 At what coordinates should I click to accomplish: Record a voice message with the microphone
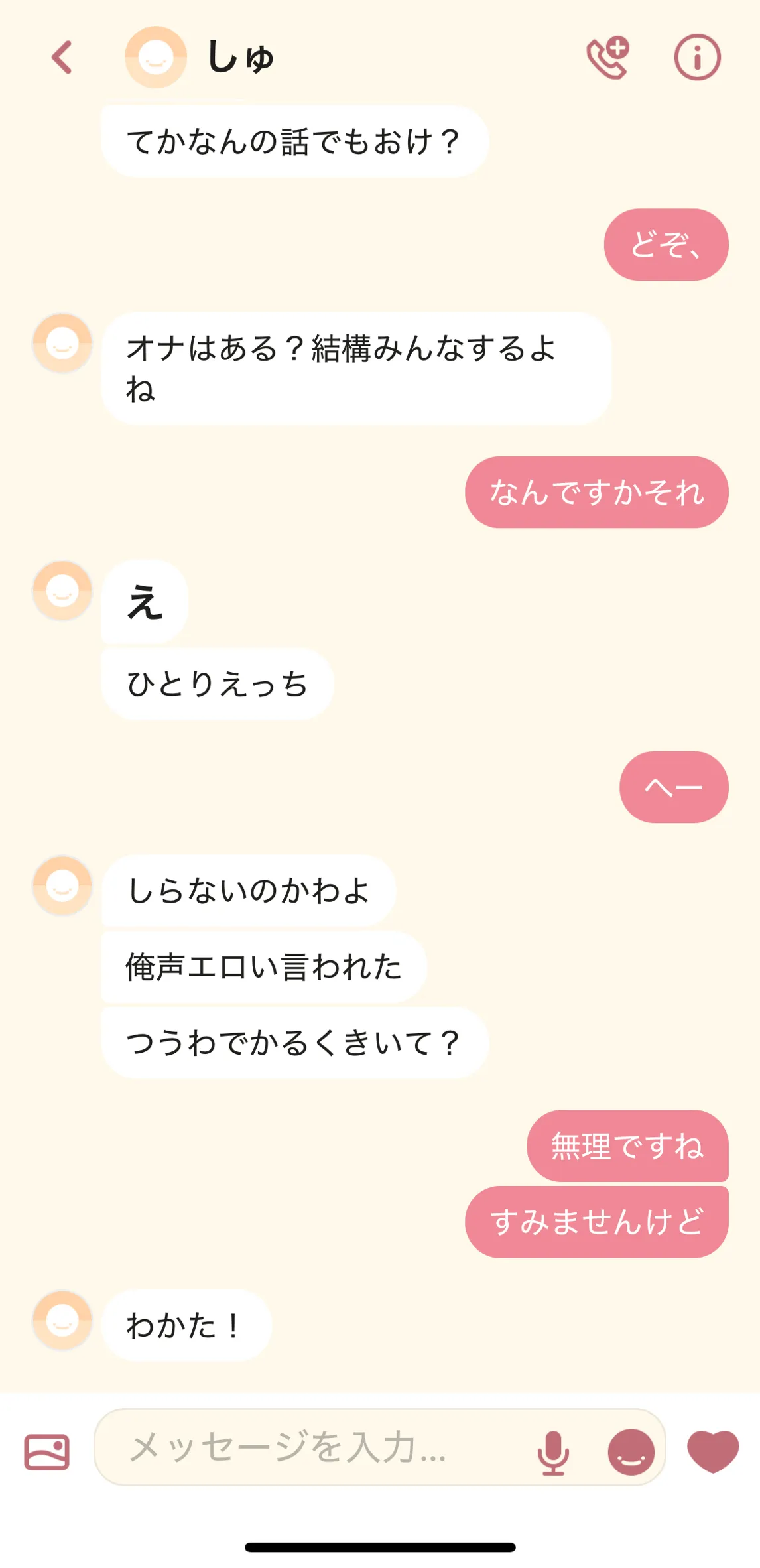[553, 1452]
